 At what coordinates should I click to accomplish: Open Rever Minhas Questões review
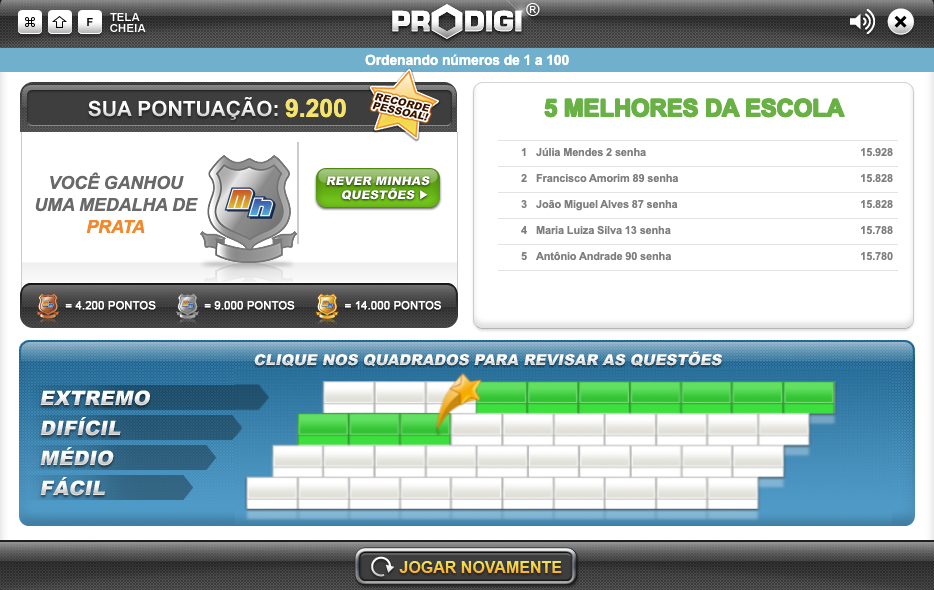[377, 188]
